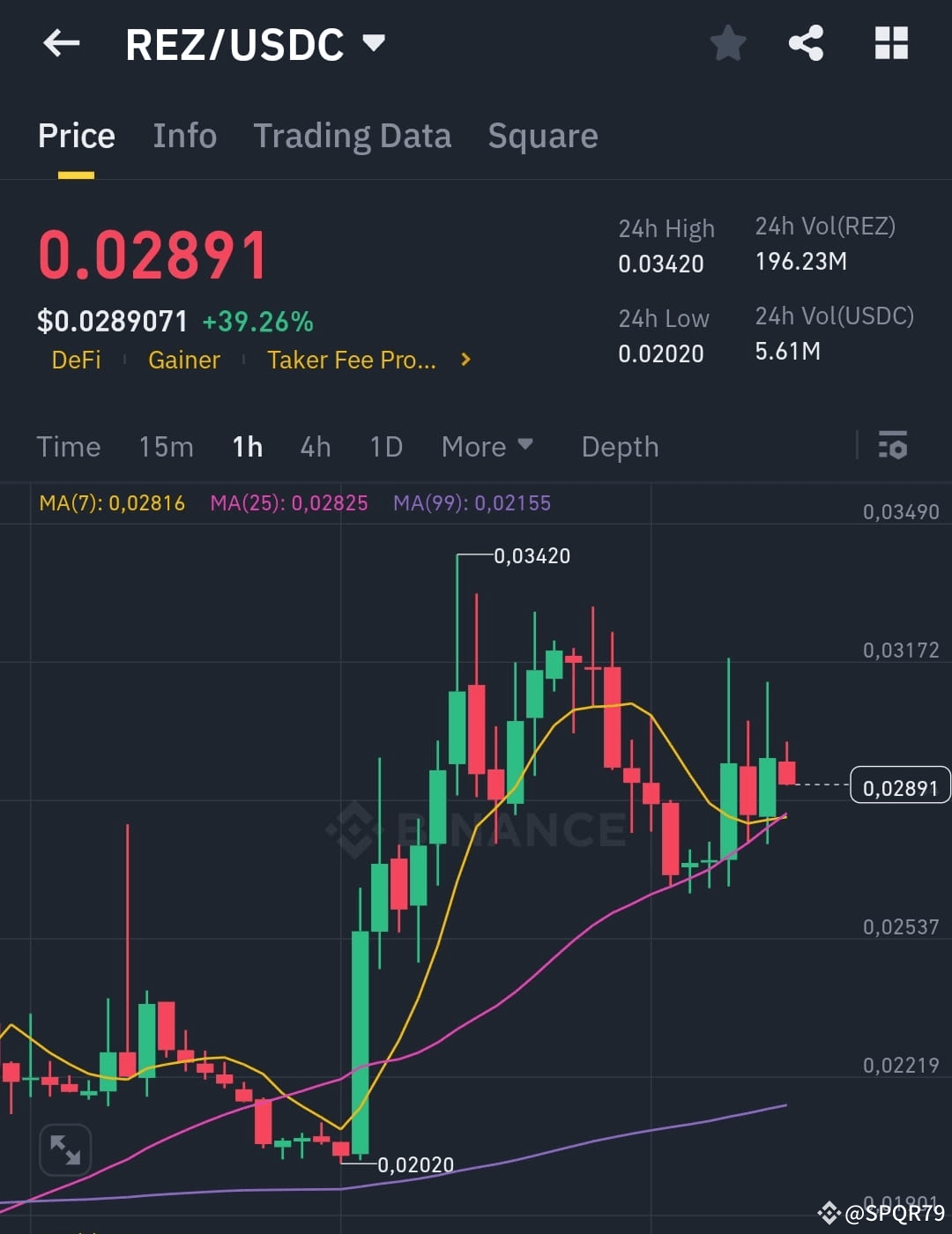Share the REZ/USDC chart
Viewport: 952px width, 1234px height.
point(805,42)
